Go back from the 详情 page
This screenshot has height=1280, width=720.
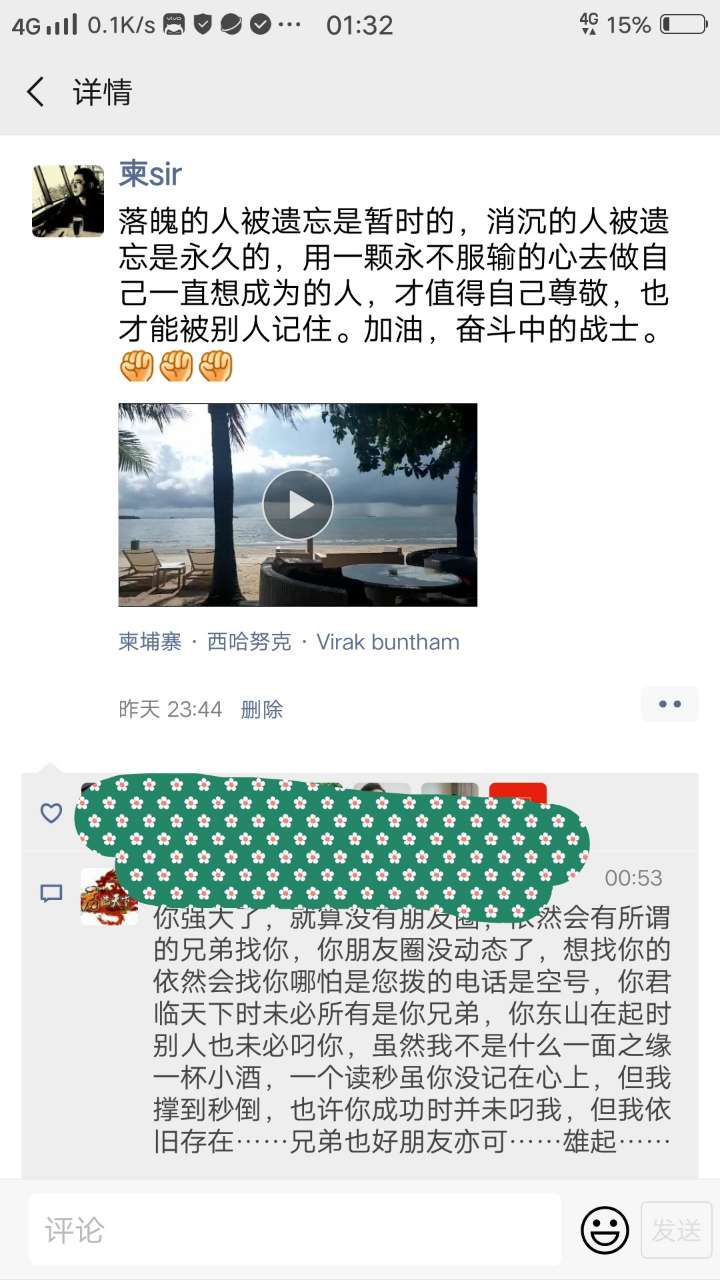pos(36,93)
